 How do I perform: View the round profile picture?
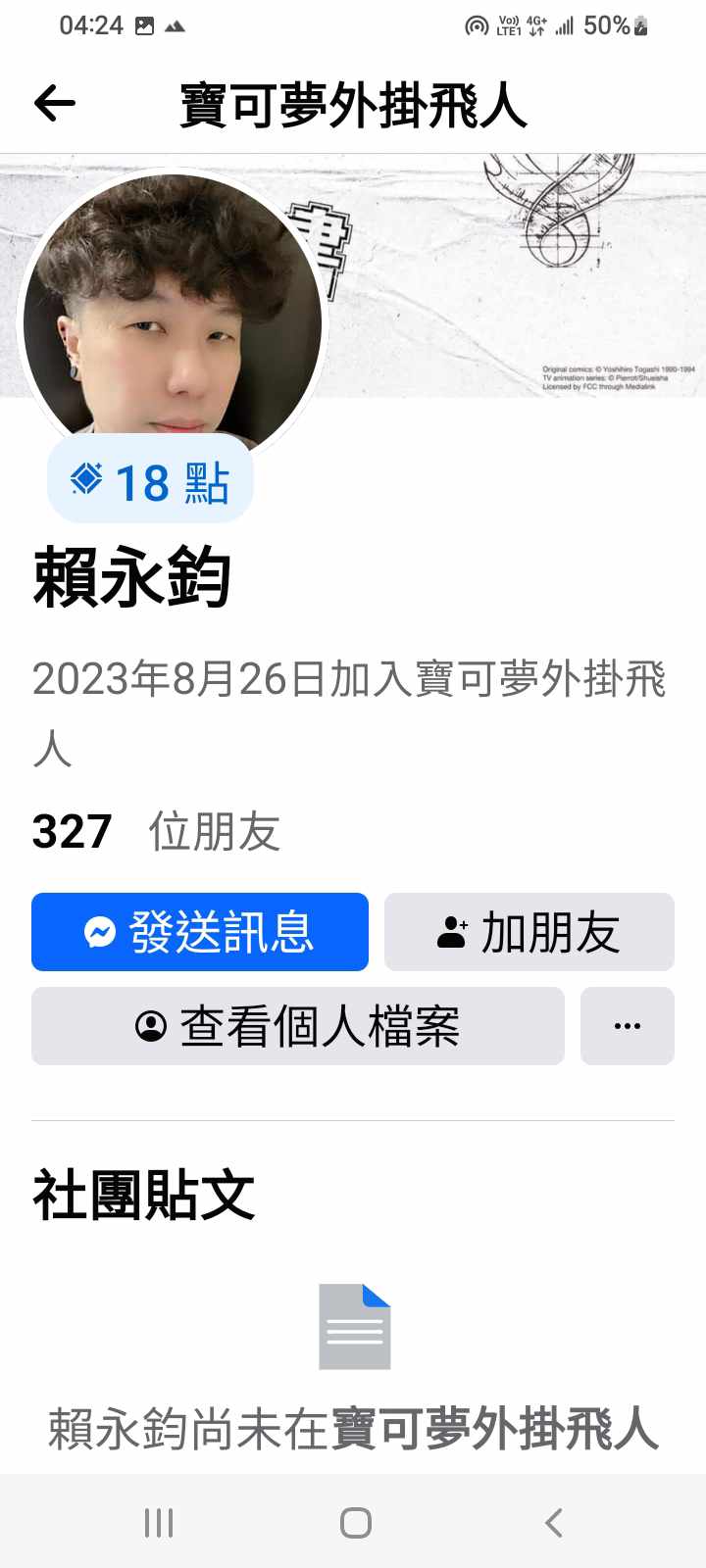coord(173,312)
